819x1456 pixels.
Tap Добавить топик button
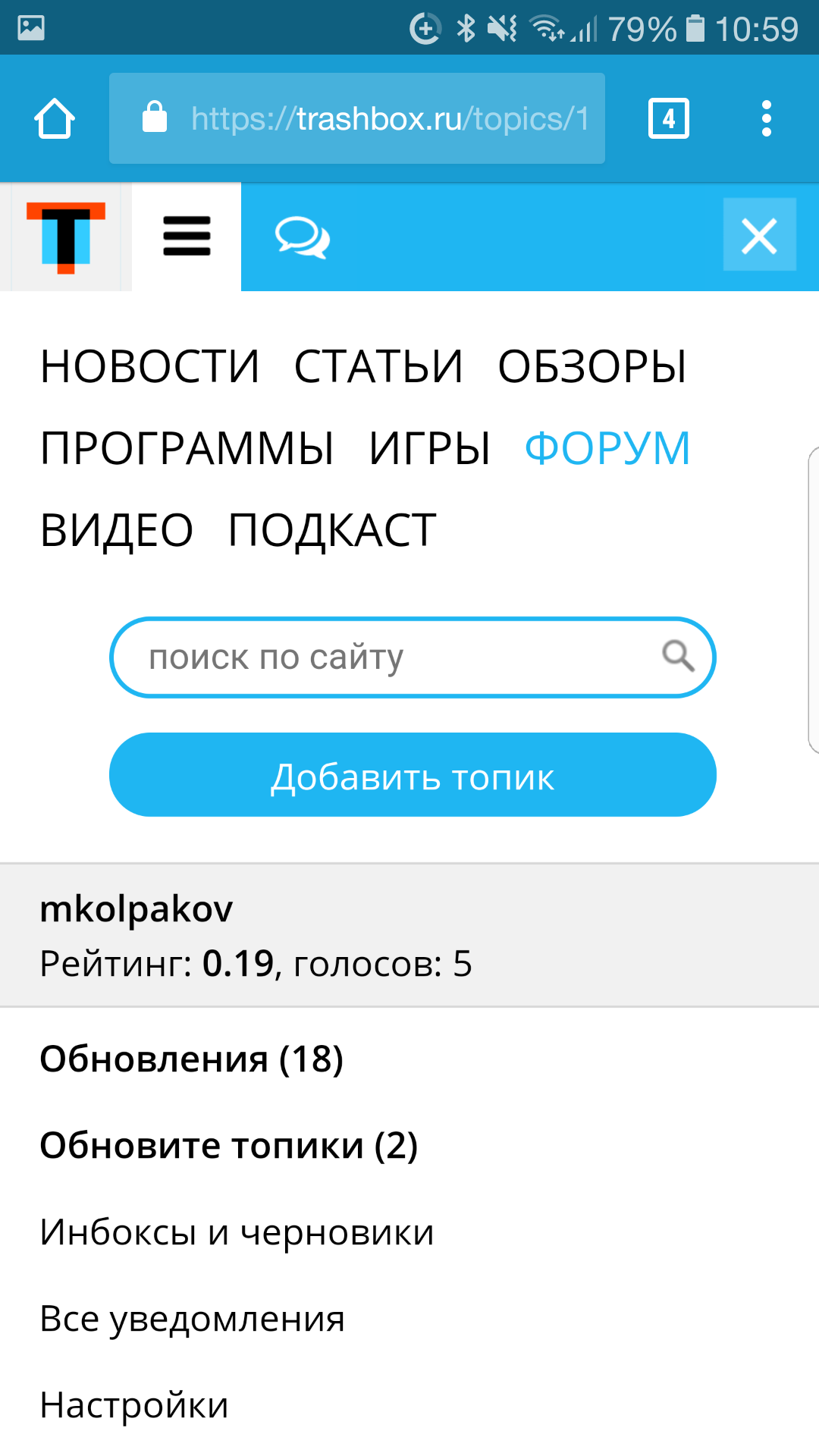point(413,775)
